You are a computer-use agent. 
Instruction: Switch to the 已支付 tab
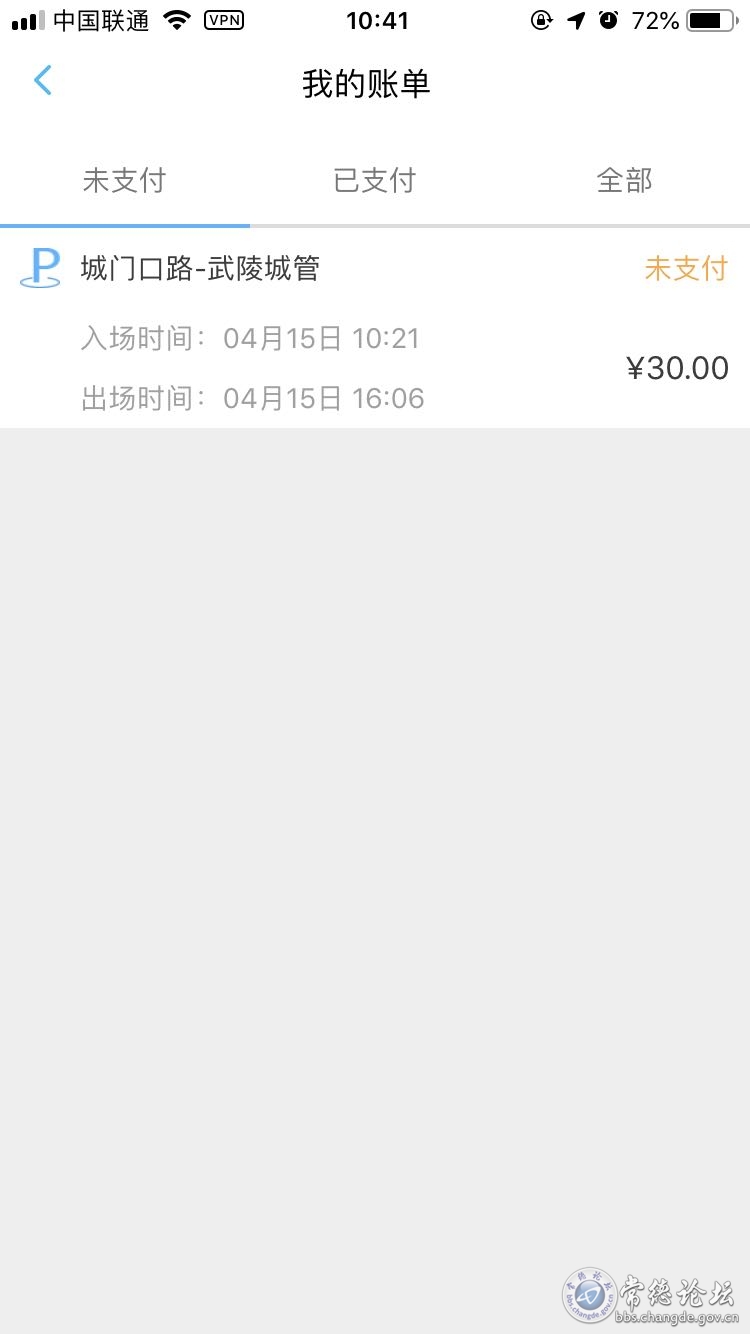point(374,181)
